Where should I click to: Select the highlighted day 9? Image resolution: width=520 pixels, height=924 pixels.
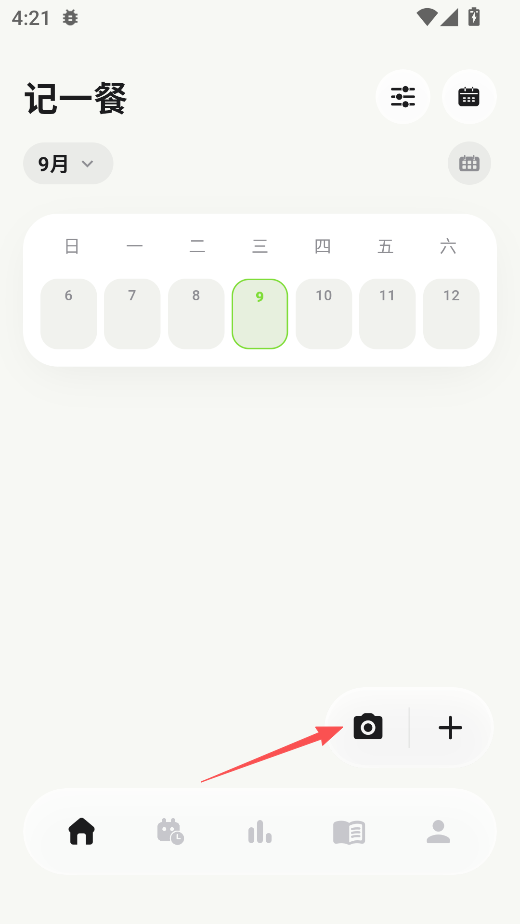click(x=259, y=314)
